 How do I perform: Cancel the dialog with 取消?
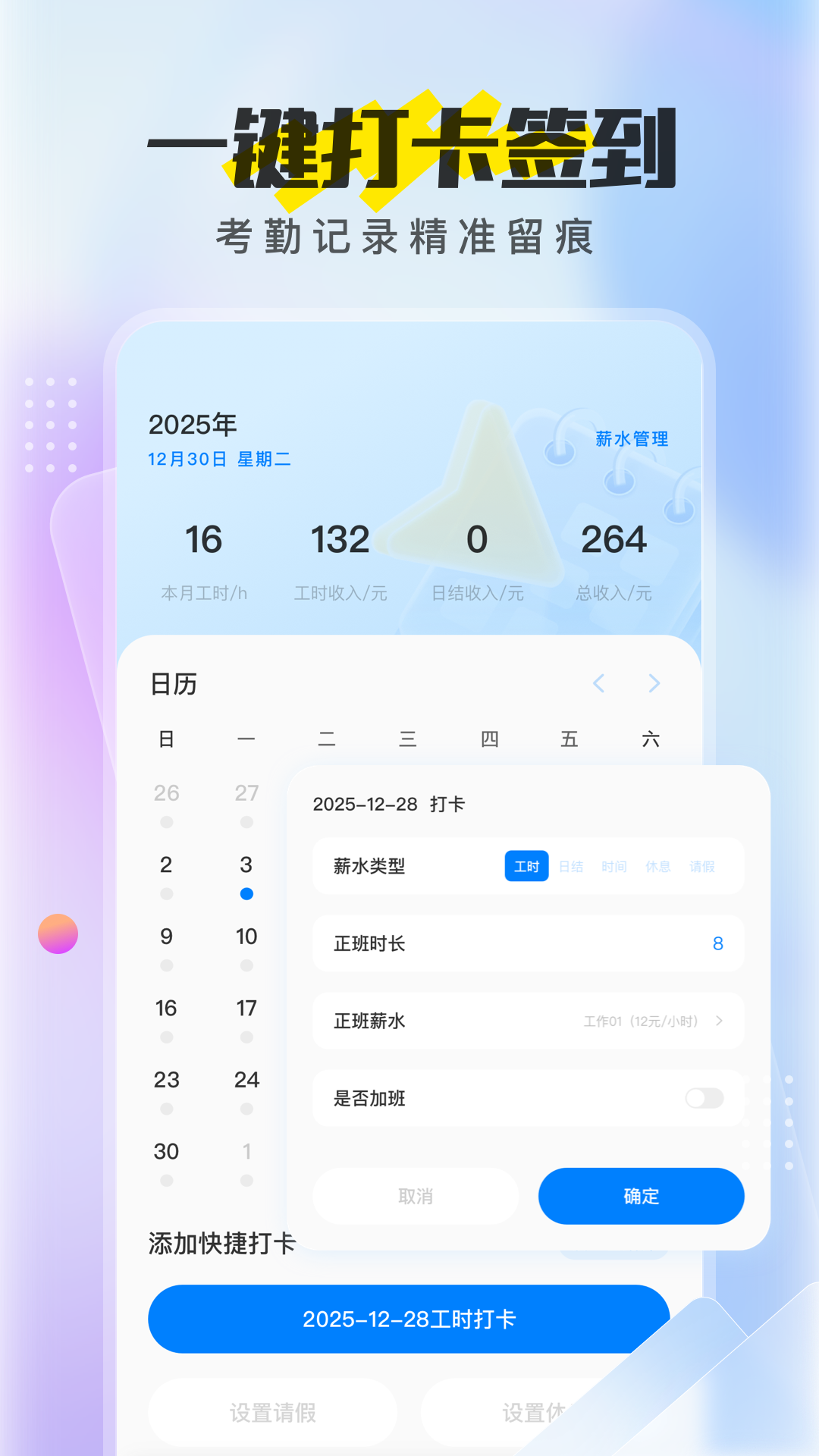(415, 1196)
